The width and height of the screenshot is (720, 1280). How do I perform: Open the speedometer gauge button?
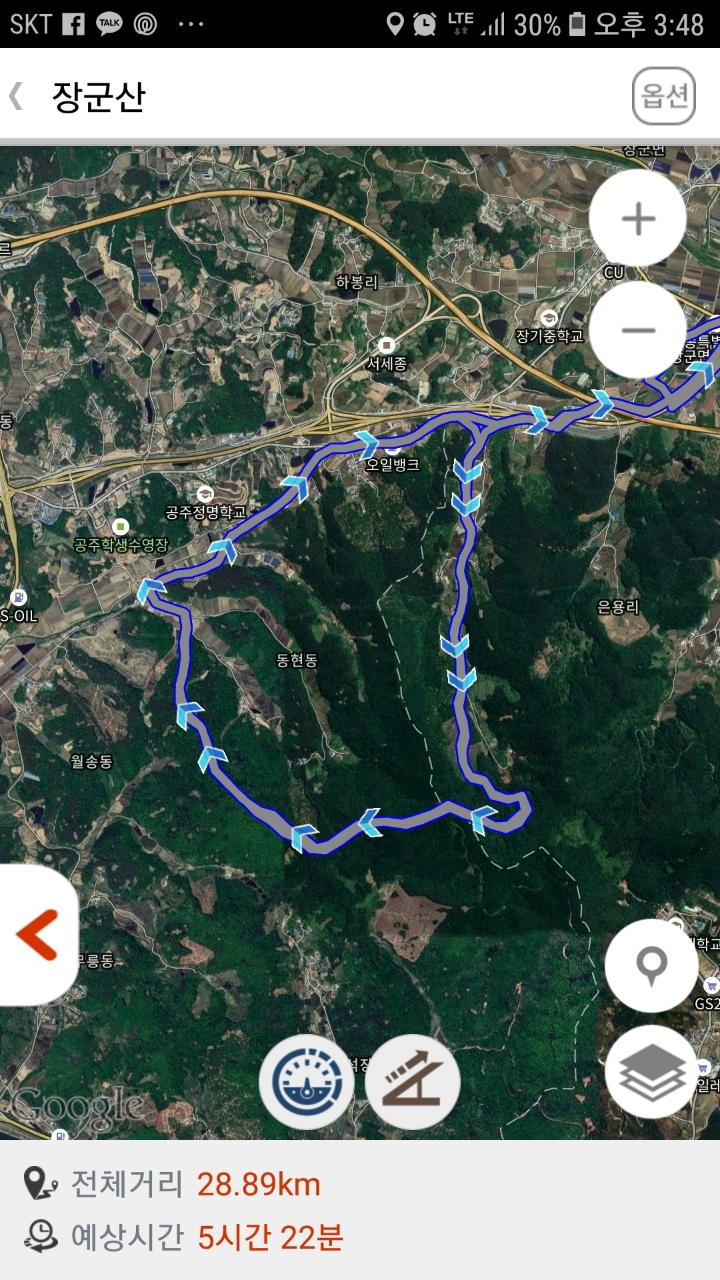click(x=306, y=1082)
